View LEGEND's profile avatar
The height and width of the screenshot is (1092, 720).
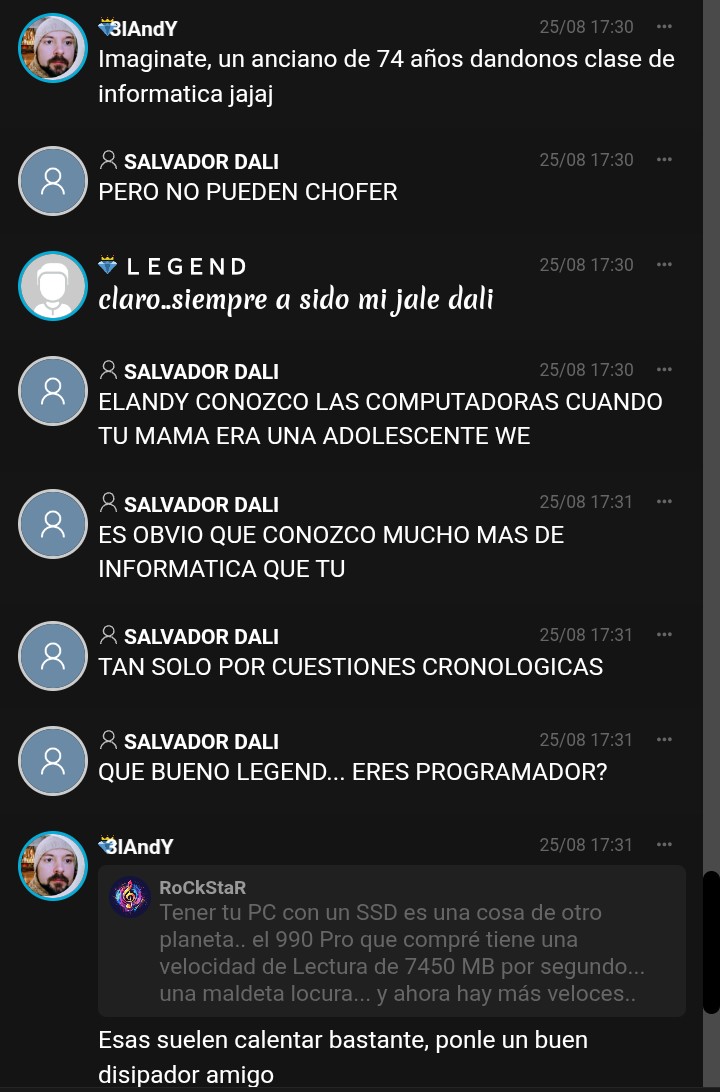pos(53,286)
